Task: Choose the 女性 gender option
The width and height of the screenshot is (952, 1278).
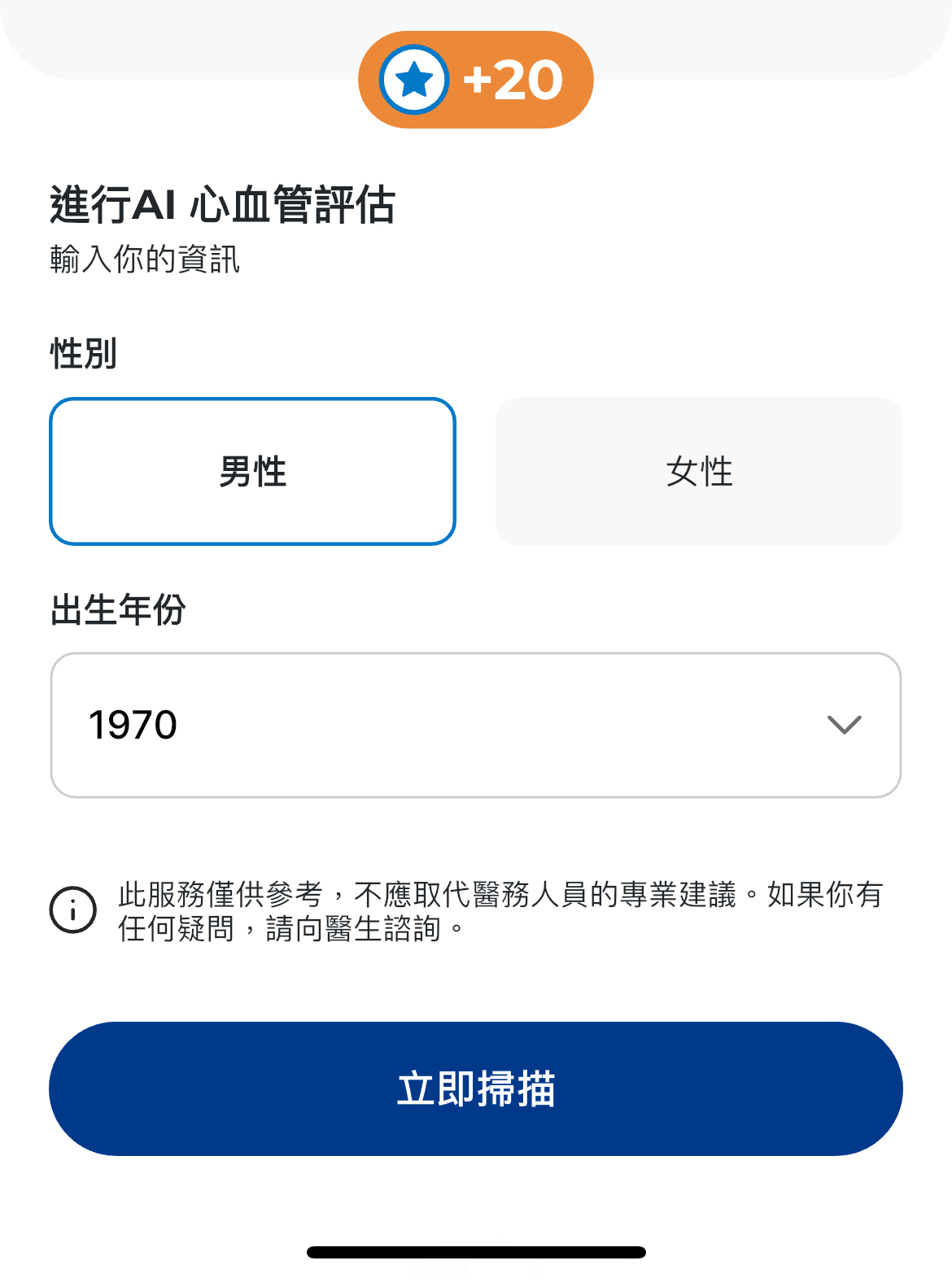Action: 699,471
